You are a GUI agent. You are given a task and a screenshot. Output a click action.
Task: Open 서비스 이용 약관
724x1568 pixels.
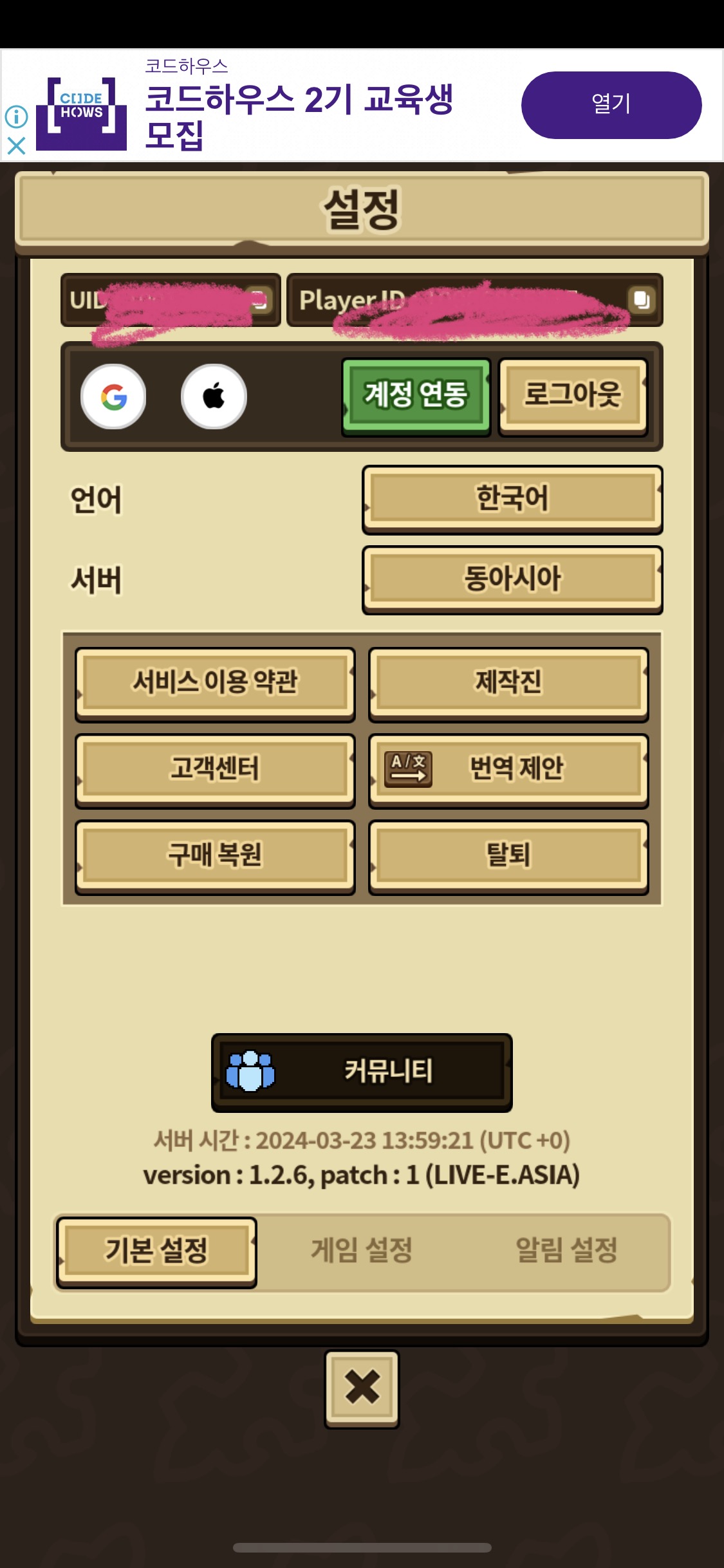click(215, 683)
